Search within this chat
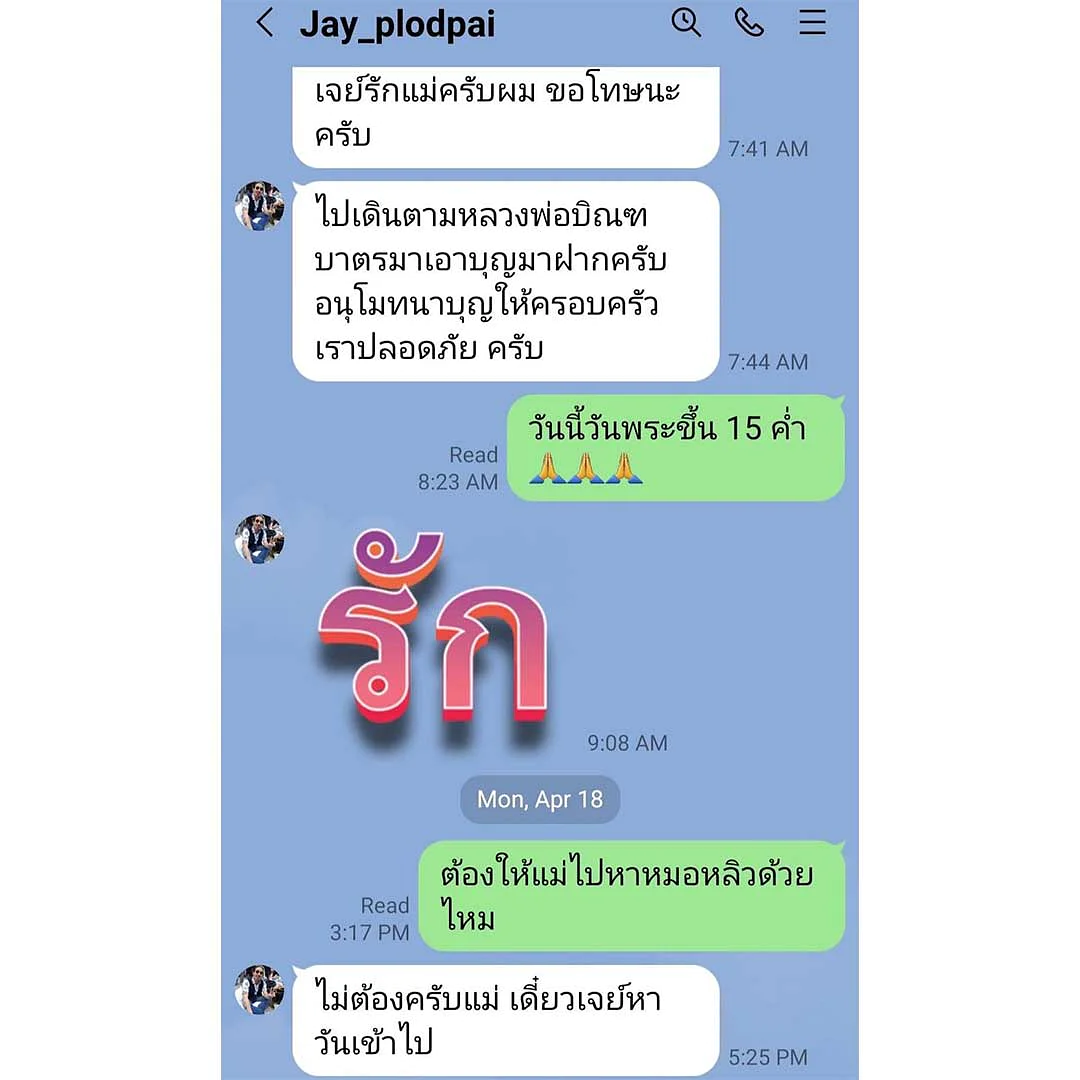Image resolution: width=1080 pixels, height=1080 pixels. [x=686, y=22]
